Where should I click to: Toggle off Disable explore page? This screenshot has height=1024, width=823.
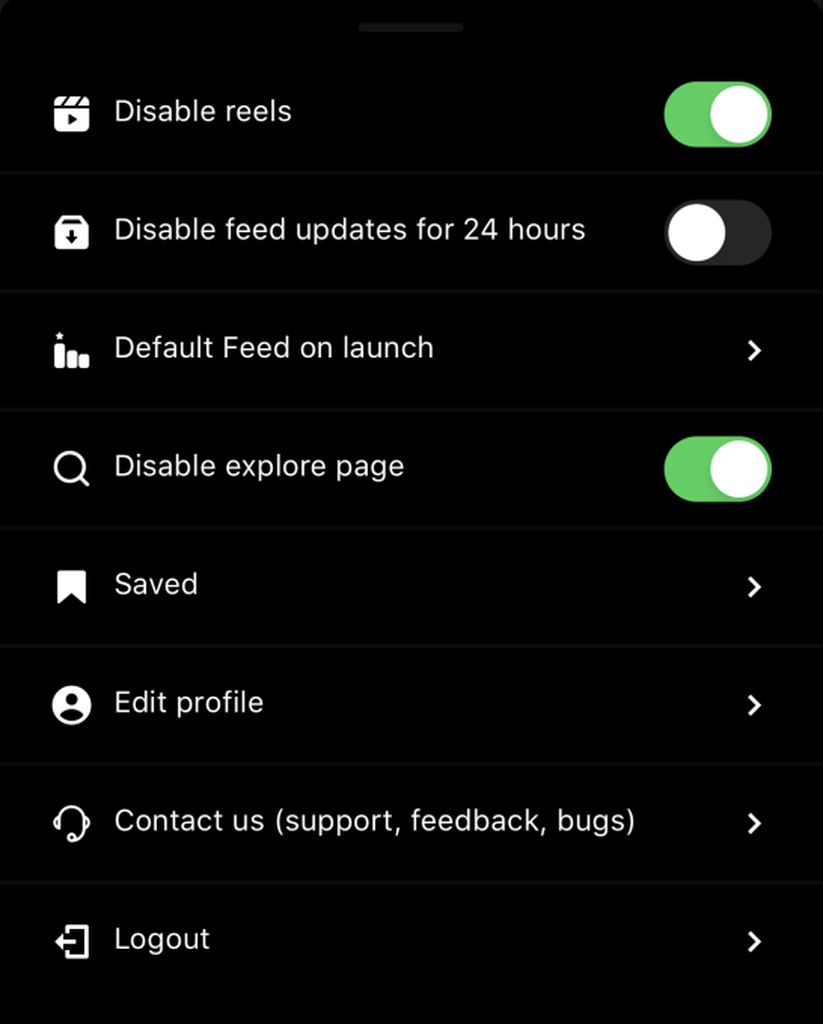click(x=717, y=468)
